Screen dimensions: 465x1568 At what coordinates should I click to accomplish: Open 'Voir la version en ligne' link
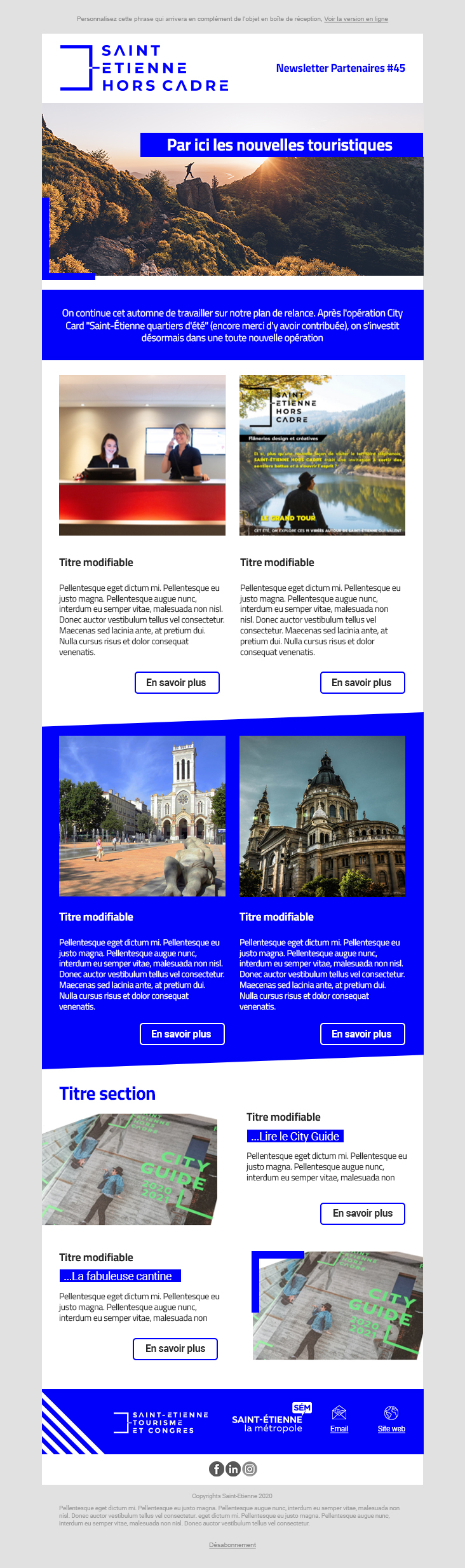click(x=356, y=19)
